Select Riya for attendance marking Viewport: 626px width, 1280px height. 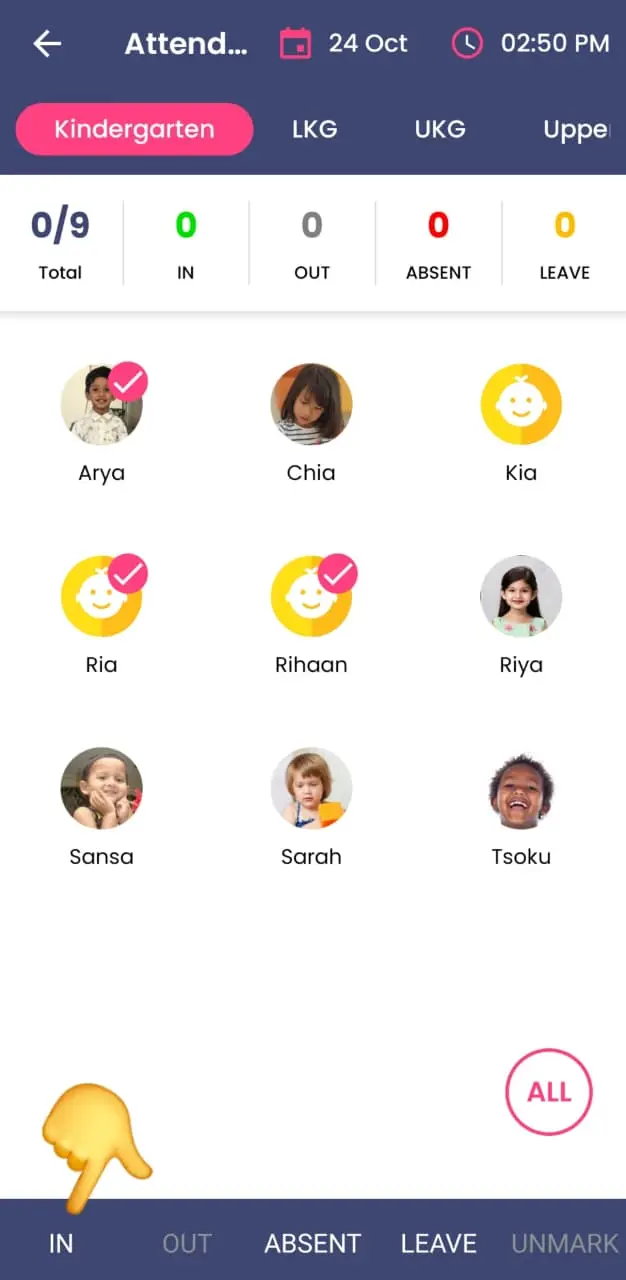(521, 596)
